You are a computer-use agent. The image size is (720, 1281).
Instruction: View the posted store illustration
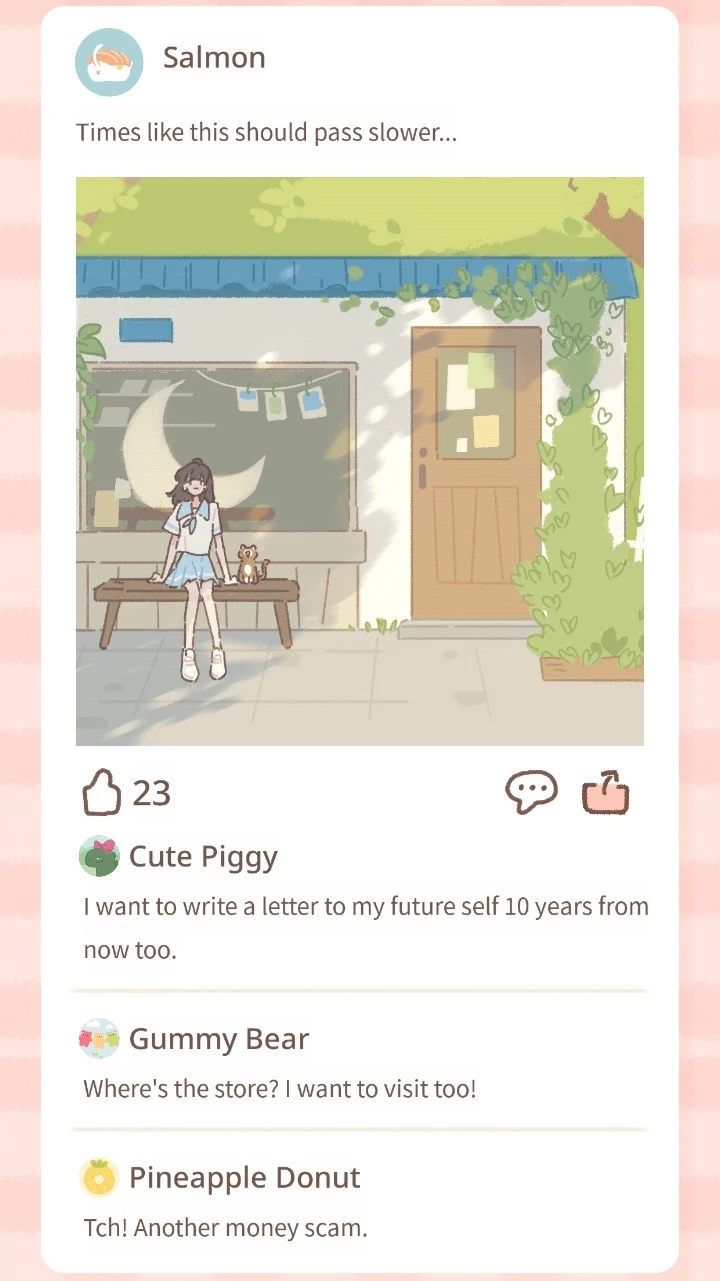point(360,461)
